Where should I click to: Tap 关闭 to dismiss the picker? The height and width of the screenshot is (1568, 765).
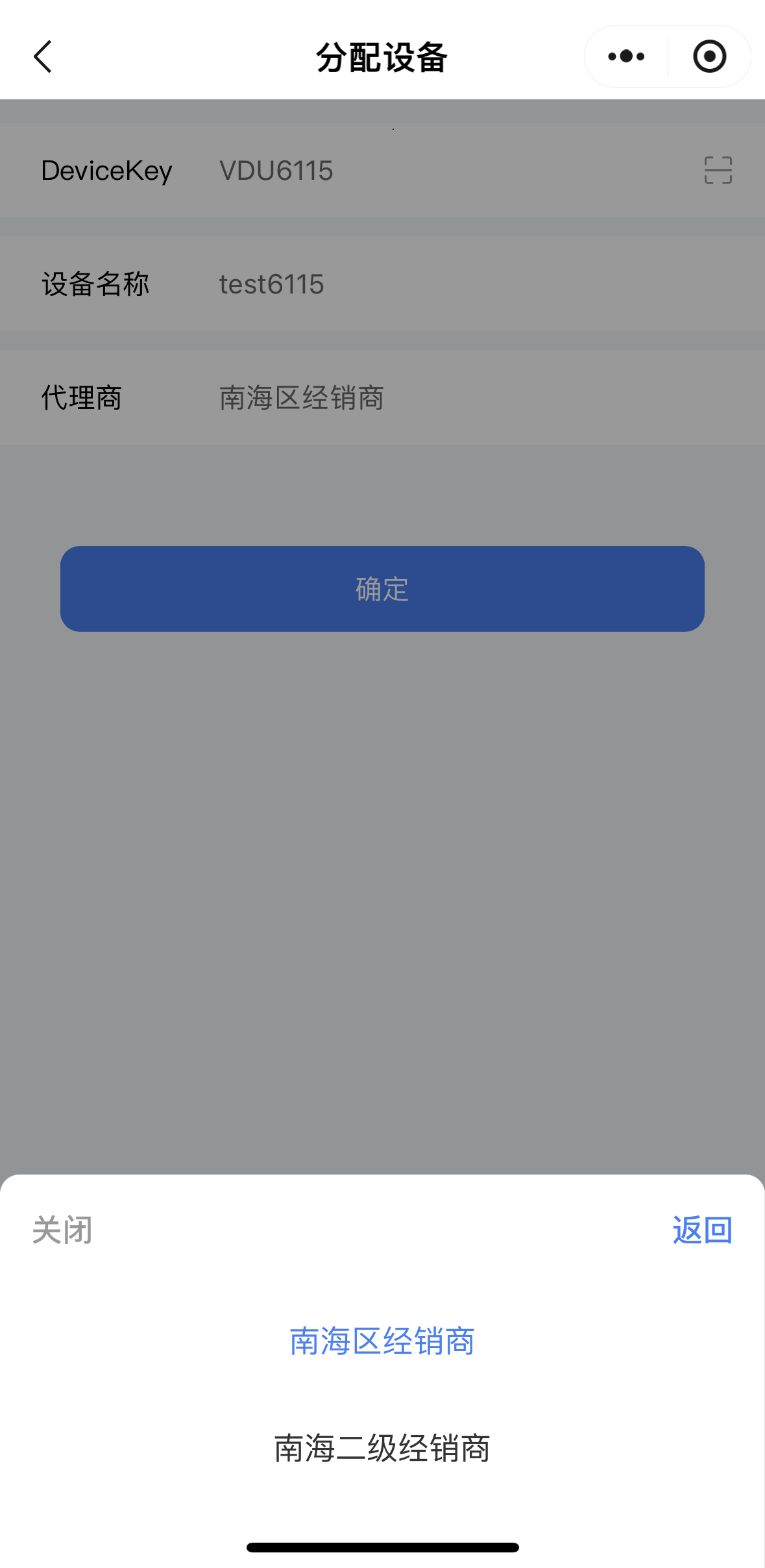(x=62, y=1230)
